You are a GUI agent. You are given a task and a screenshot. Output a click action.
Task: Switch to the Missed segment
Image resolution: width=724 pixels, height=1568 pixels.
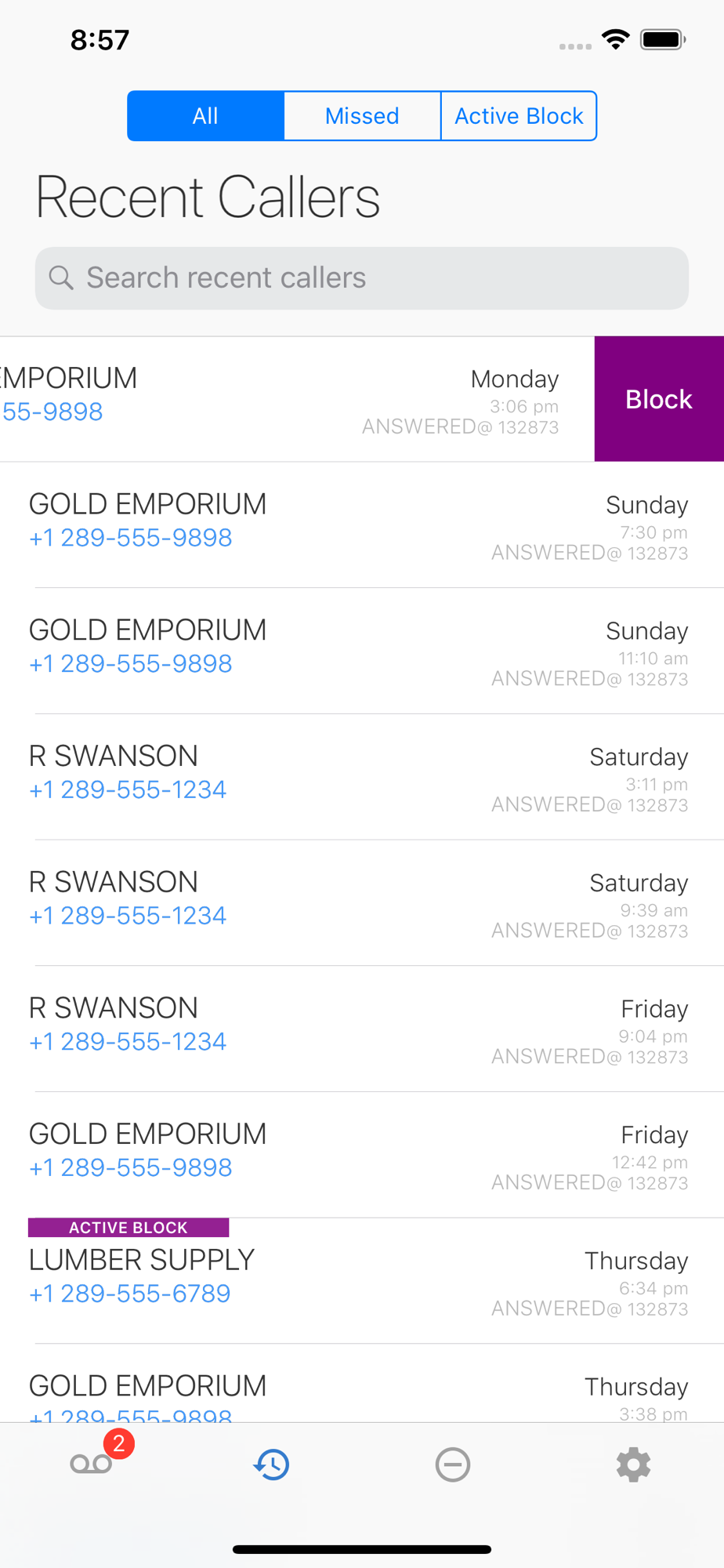pyautogui.click(x=362, y=116)
